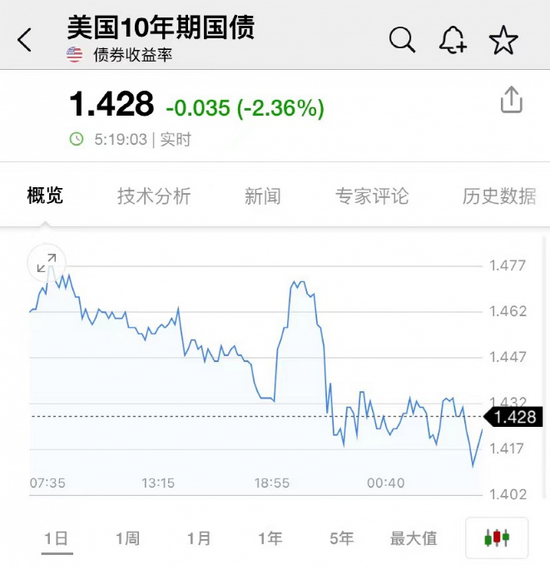Open the 历史数据 tab
This screenshot has width=550, height=569.
499,196
